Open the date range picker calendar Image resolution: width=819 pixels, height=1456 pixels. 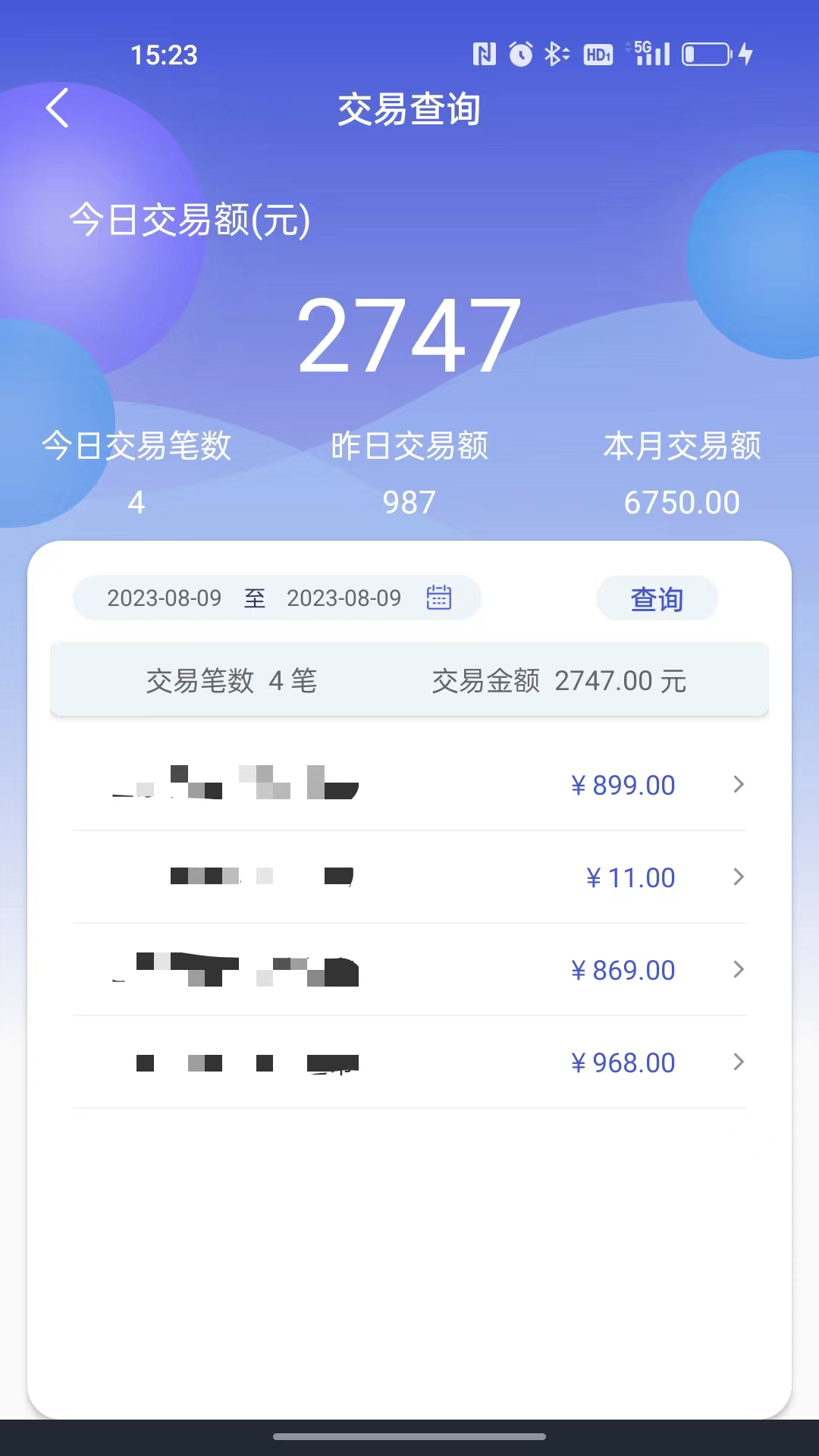(438, 598)
